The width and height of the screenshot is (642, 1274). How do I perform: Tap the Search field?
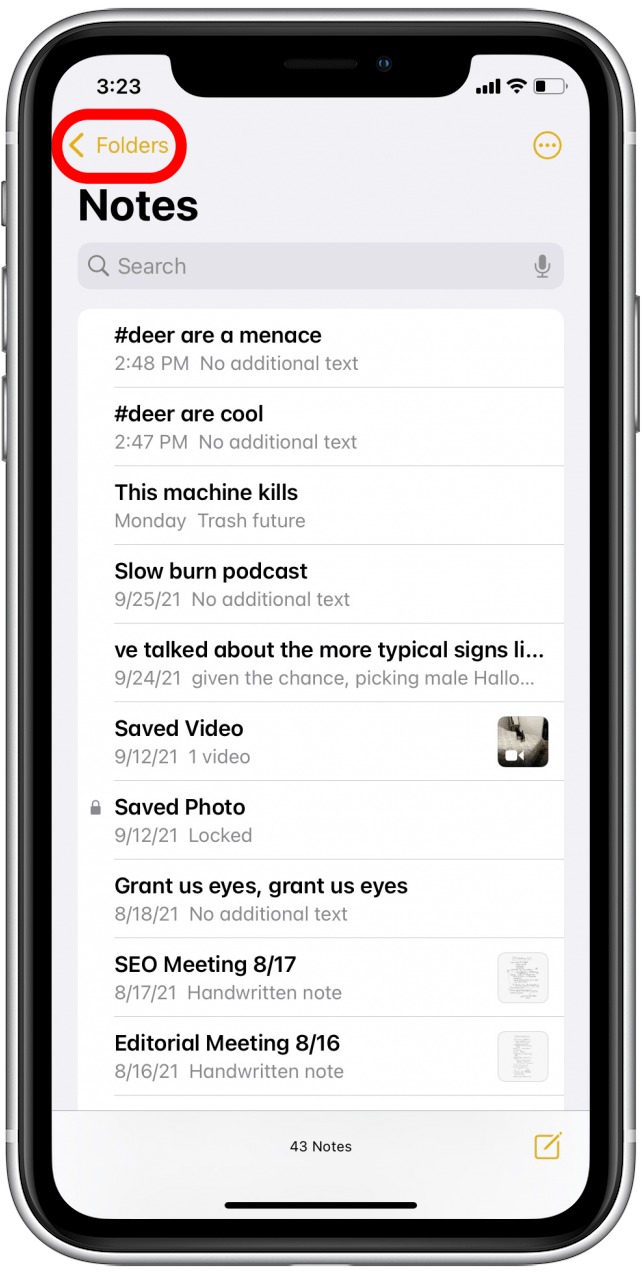300,266
